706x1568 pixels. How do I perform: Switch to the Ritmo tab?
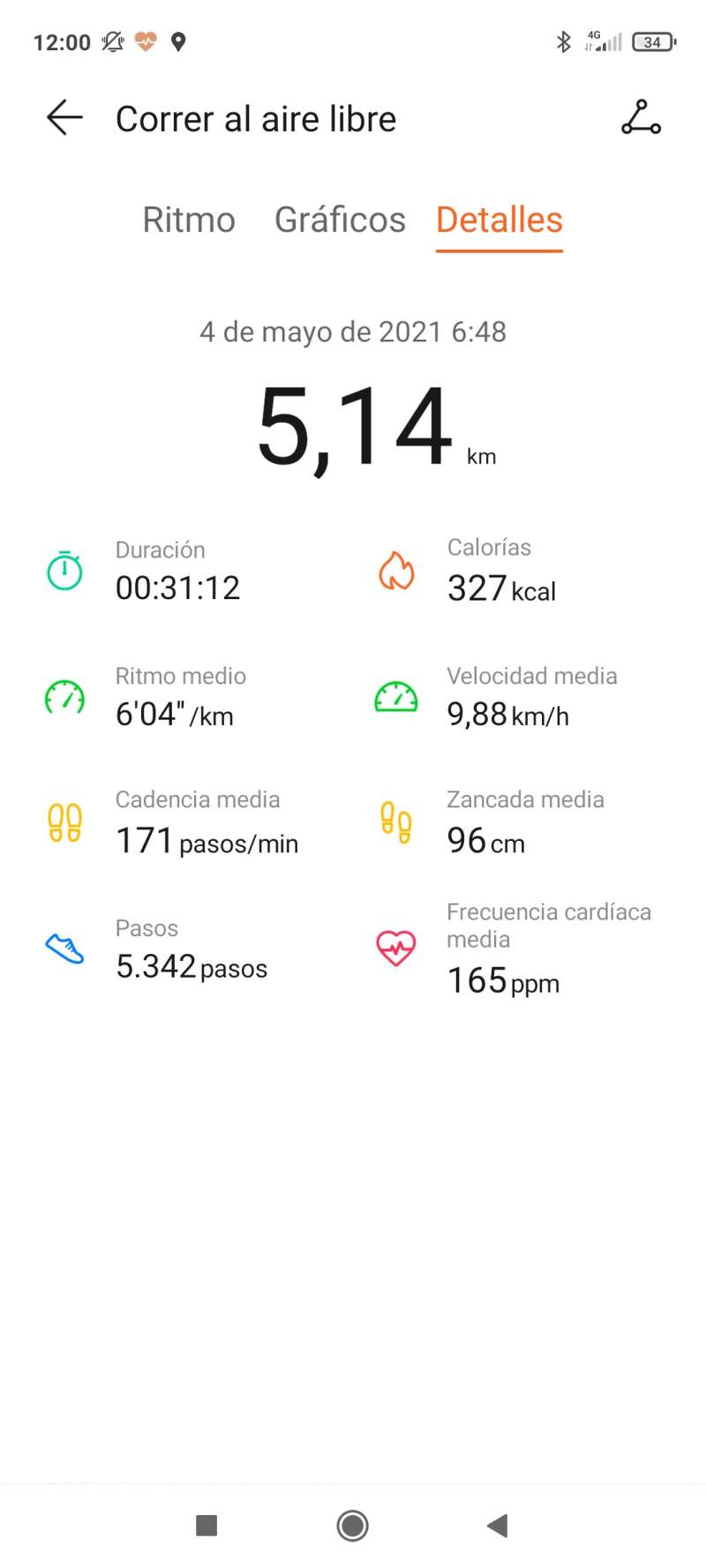(189, 220)
